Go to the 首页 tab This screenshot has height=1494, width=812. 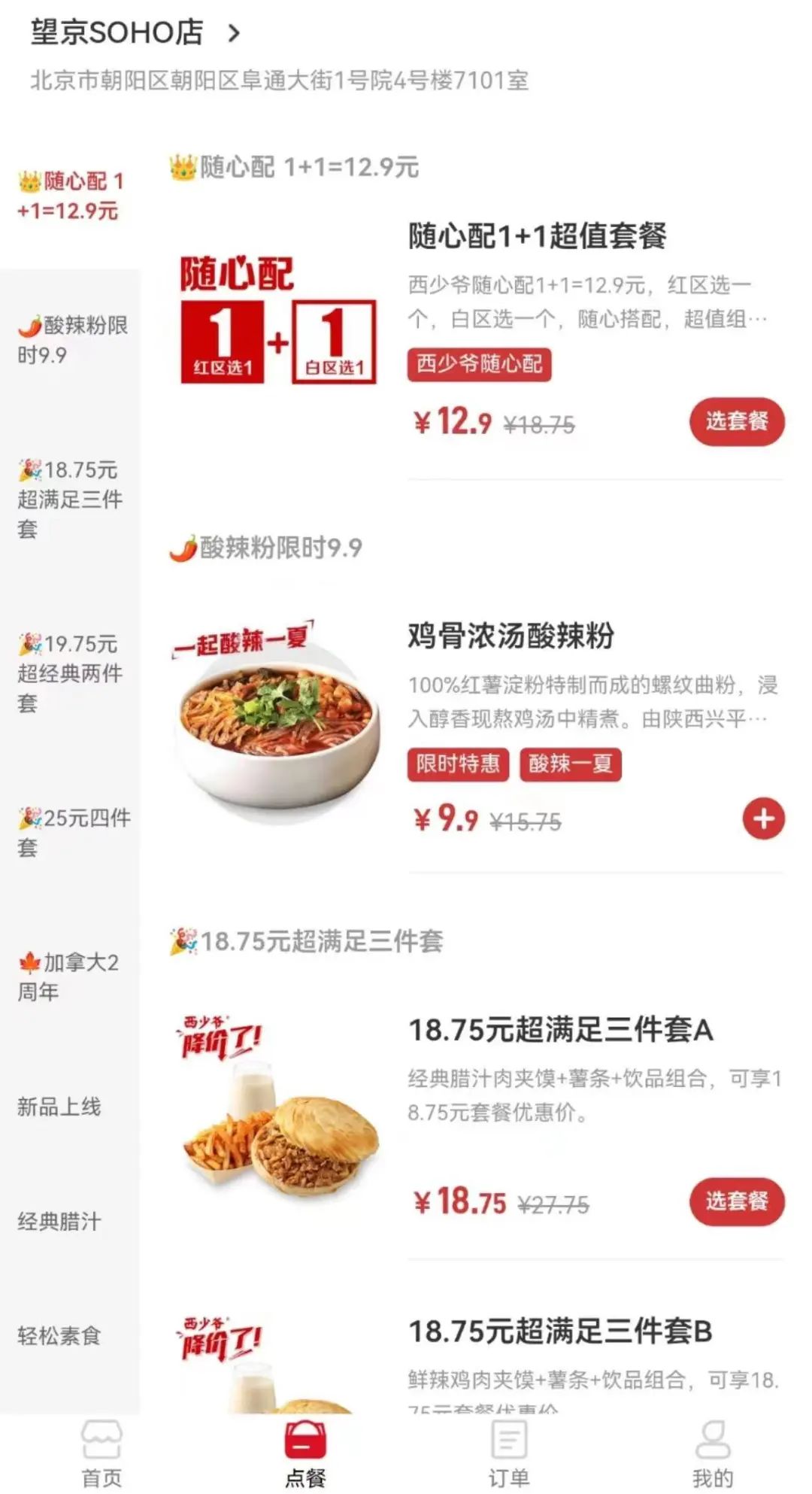(x=101, y=1454)
